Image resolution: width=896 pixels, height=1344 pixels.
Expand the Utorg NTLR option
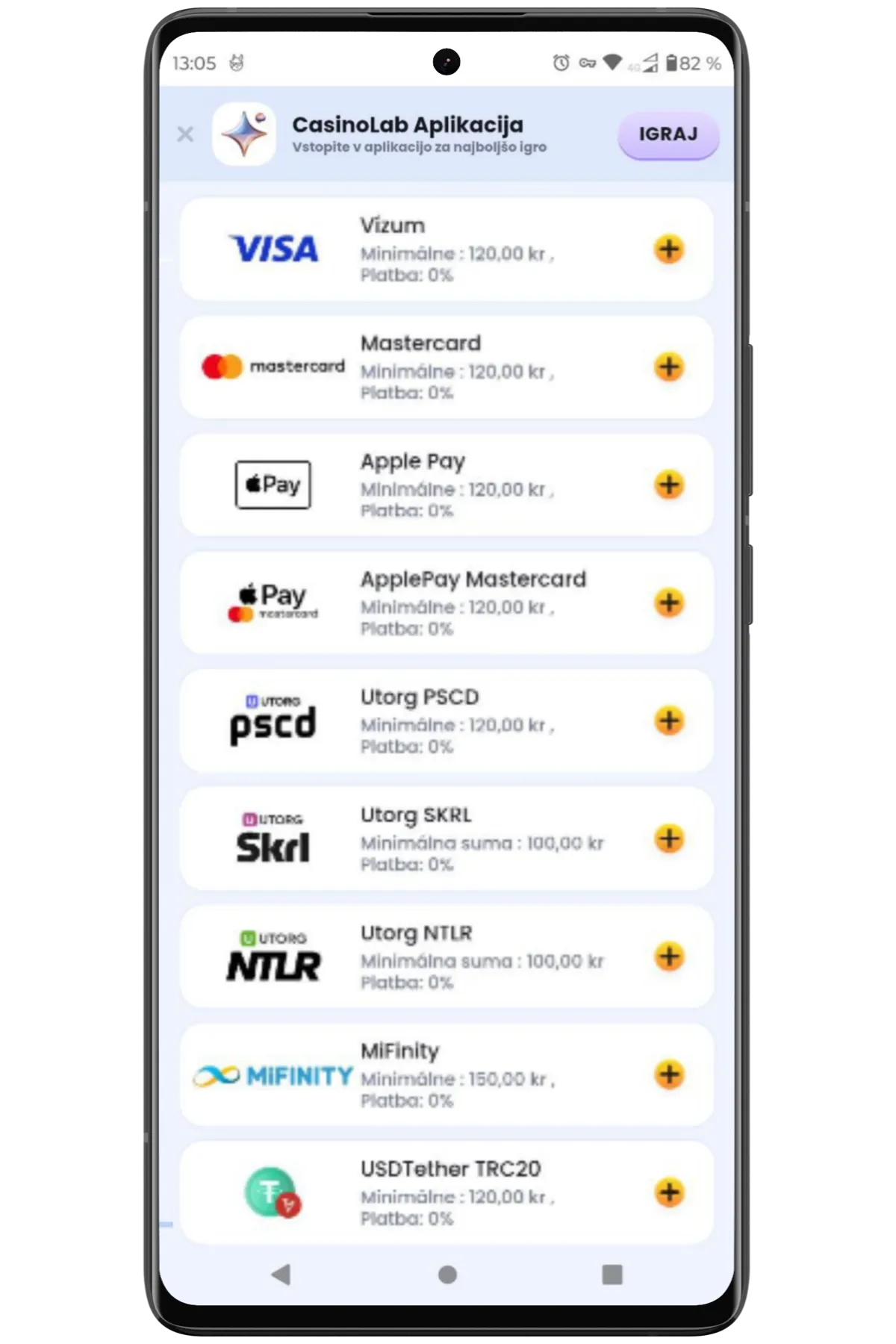pyautogui.click(x=669, y=957)
